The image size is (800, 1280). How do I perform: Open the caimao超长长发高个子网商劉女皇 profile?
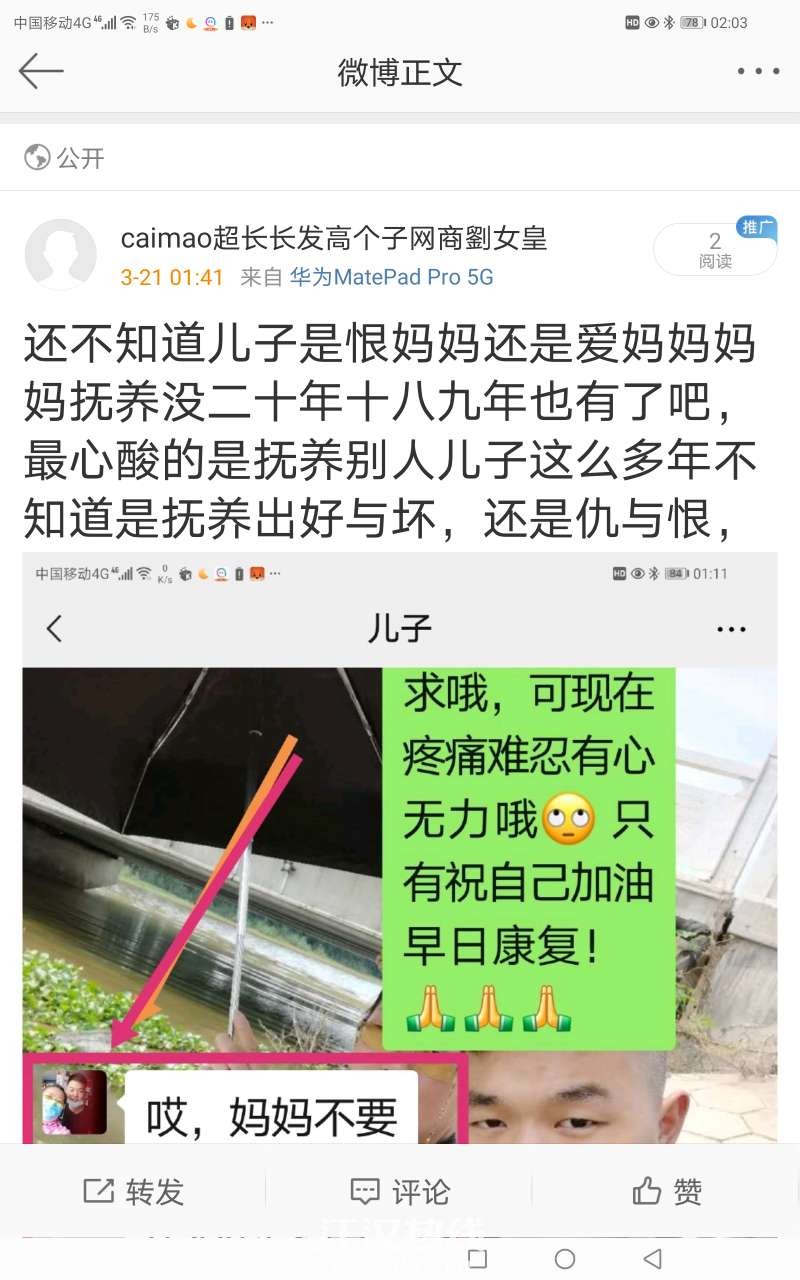333,238
